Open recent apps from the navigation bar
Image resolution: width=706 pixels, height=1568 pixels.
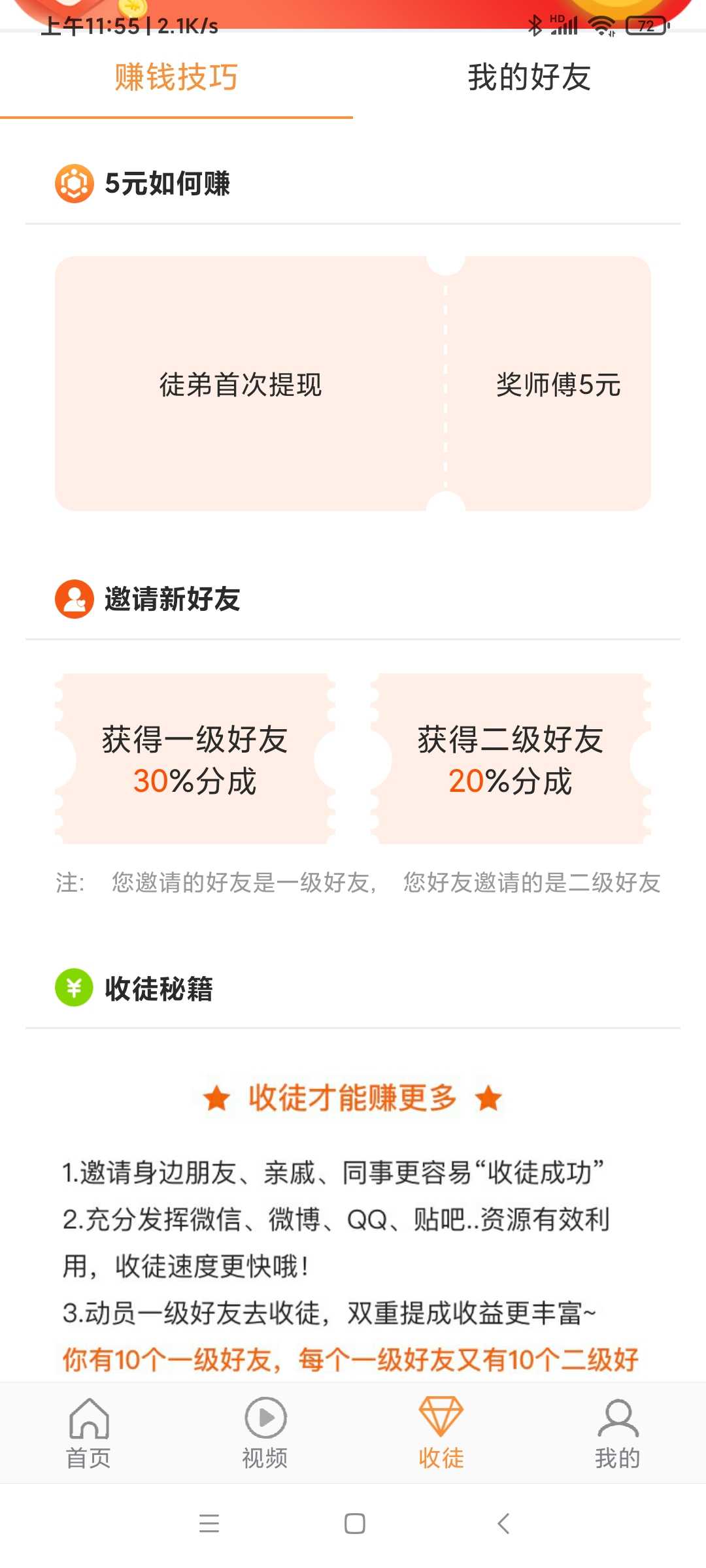(x=209, y=1524)
